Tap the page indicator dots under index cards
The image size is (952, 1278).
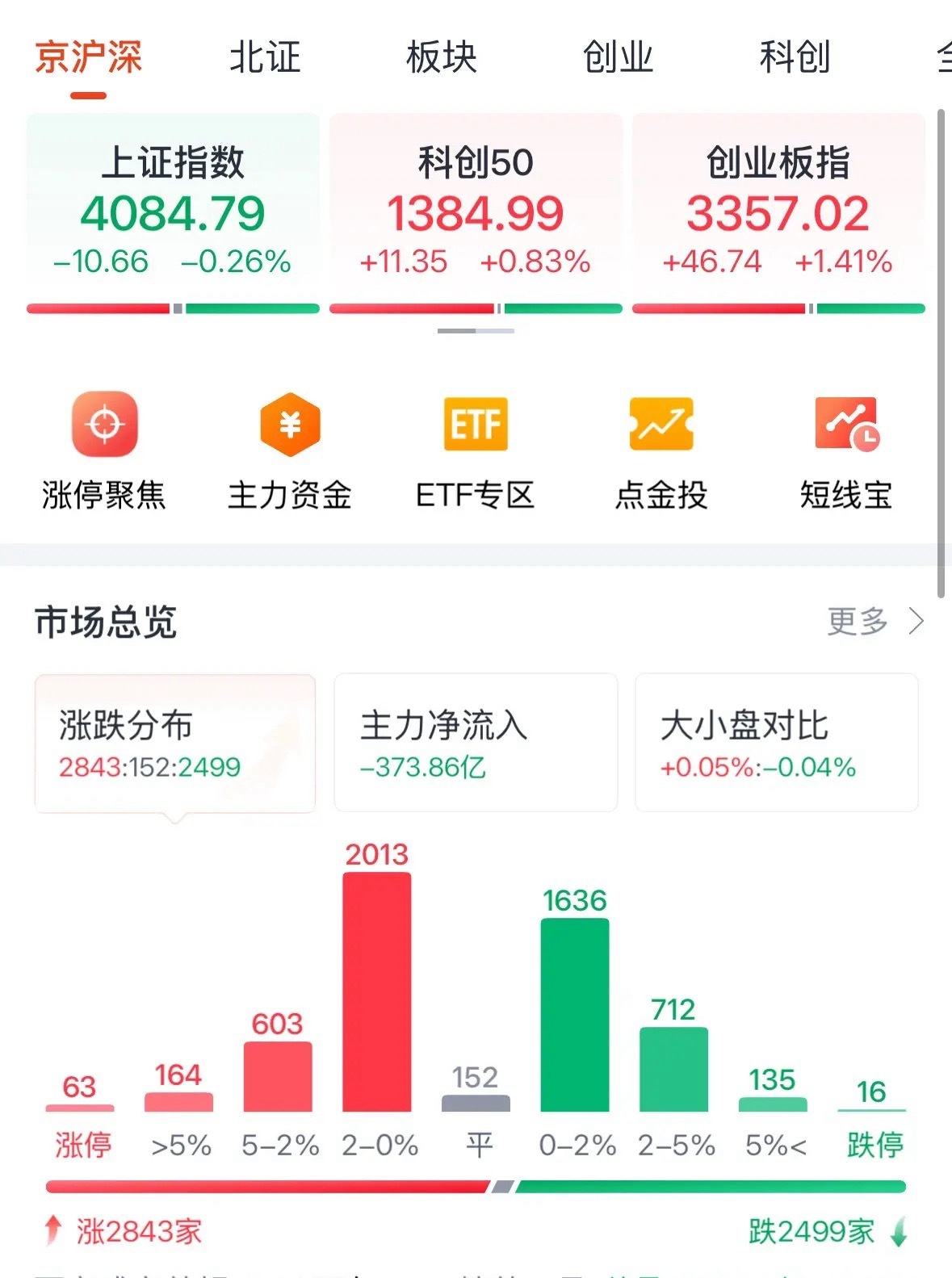point(476,330)
